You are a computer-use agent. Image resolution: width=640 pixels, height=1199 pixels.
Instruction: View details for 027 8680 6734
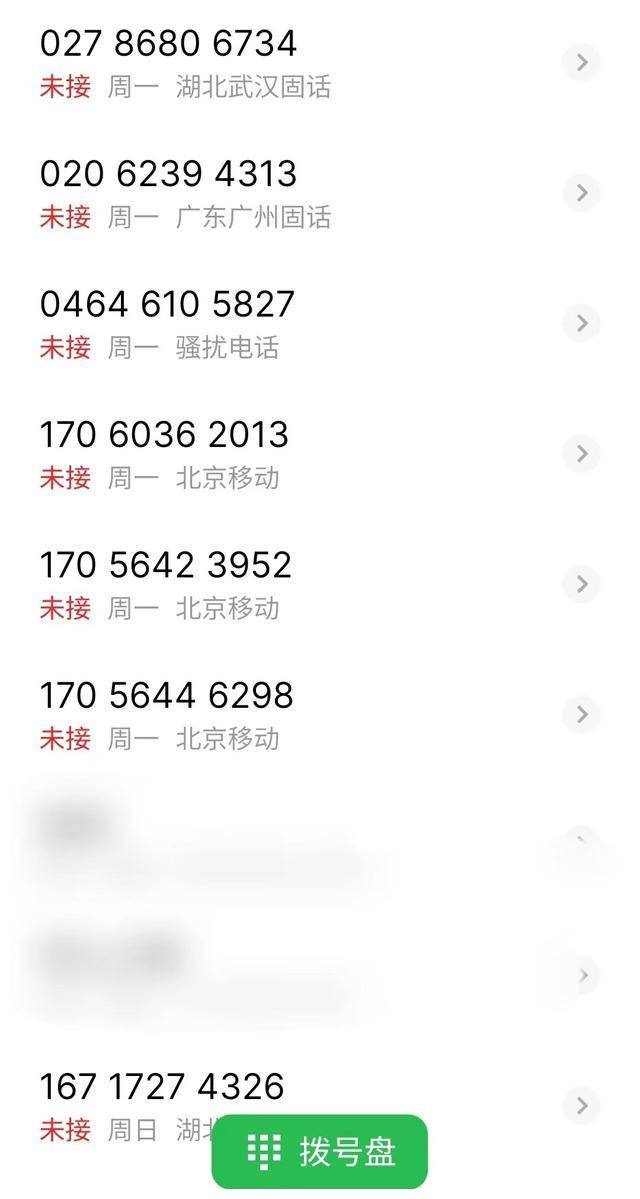coord(581,62)
